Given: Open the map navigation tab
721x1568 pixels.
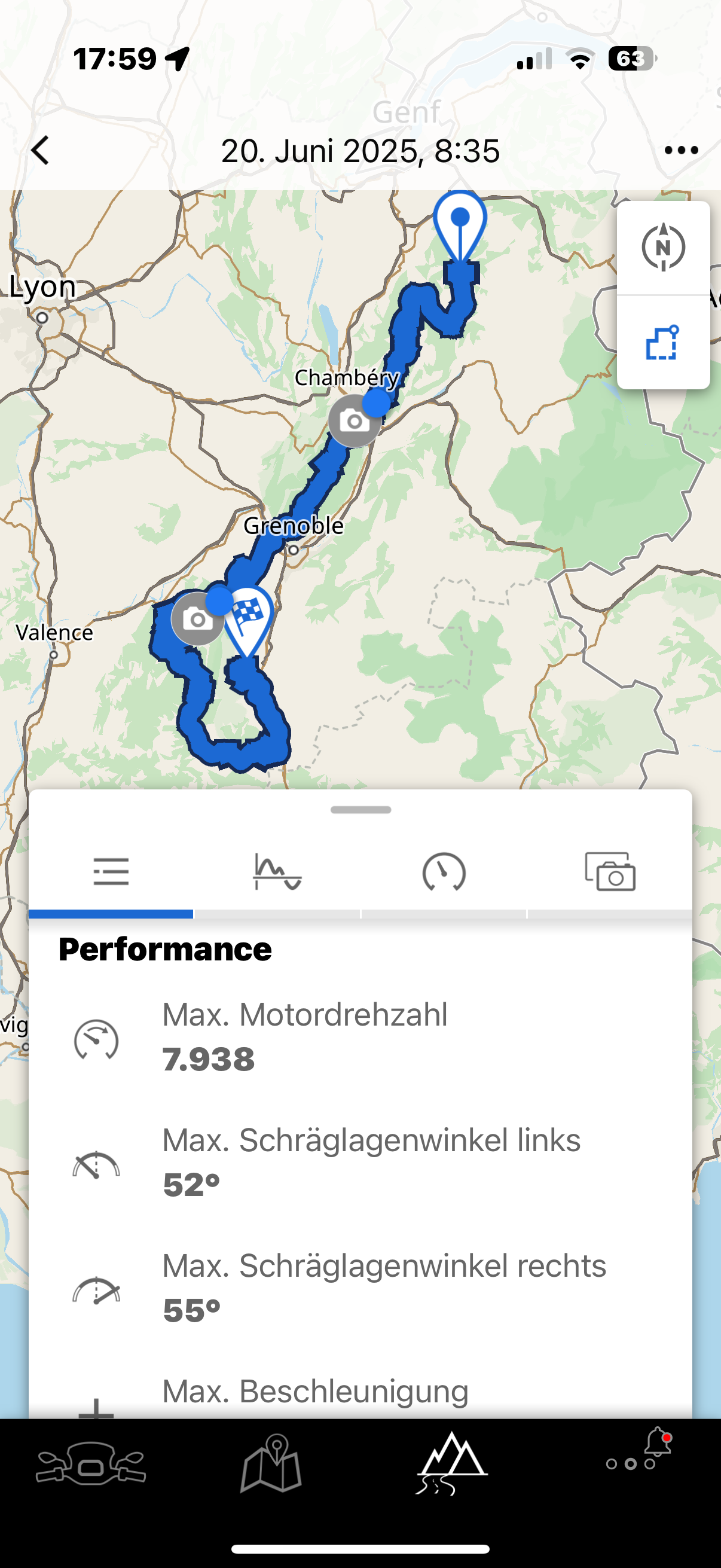Looking at the screenshot, I should click(x=271, y=1464).
